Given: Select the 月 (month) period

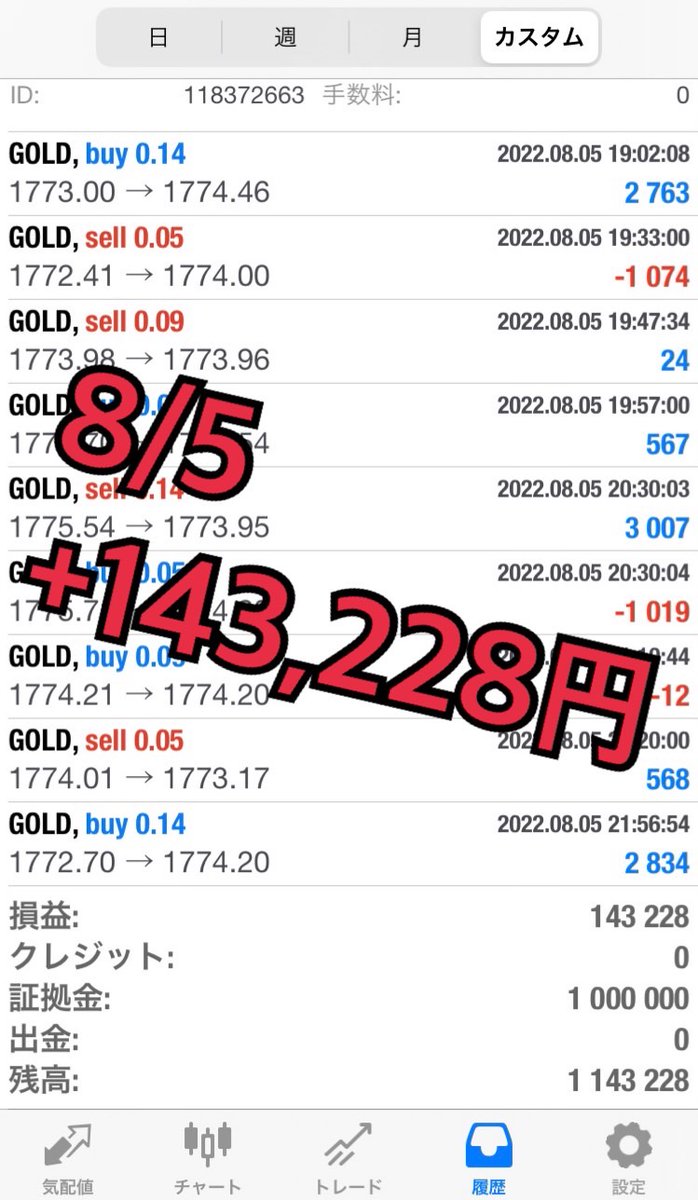Looking at the screenshot, I should pyautogui.click(x=412, y=38).
